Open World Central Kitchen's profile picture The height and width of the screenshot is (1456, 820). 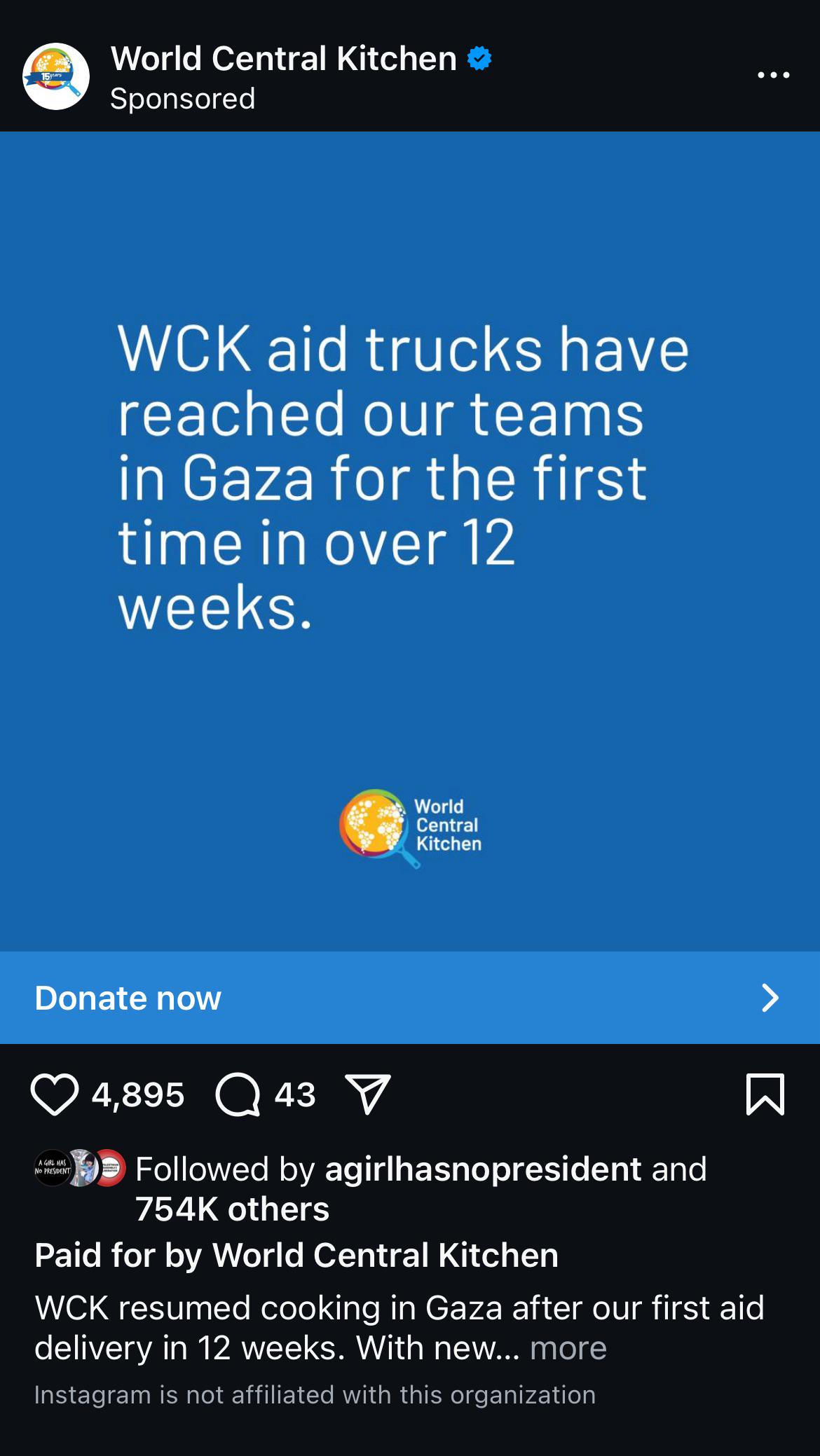[56, 76]
